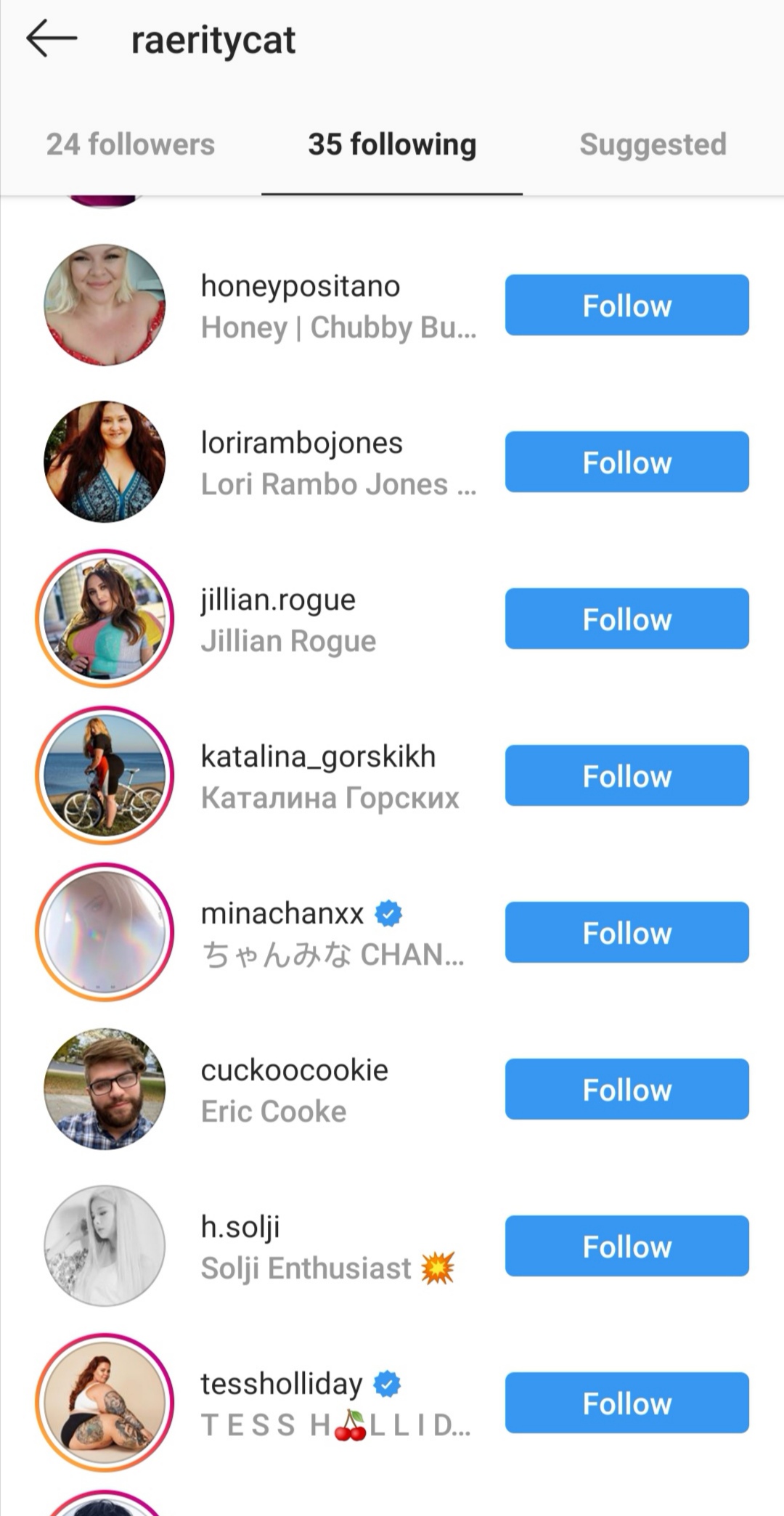Open the Suggested tab
The width and height of the screenshot is (784, 1516).
coord(653,144)
